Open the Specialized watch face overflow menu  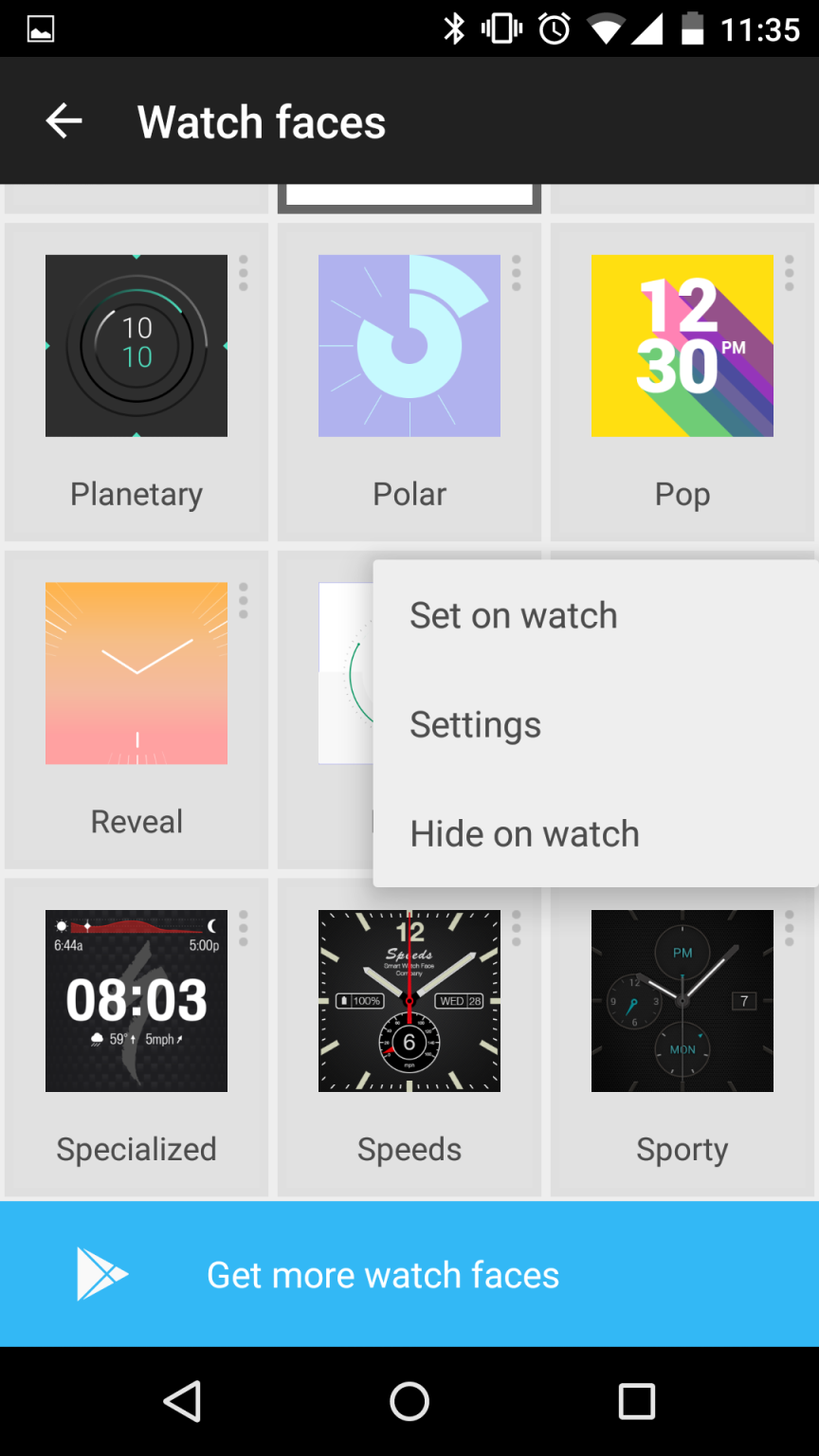[244, 928]
